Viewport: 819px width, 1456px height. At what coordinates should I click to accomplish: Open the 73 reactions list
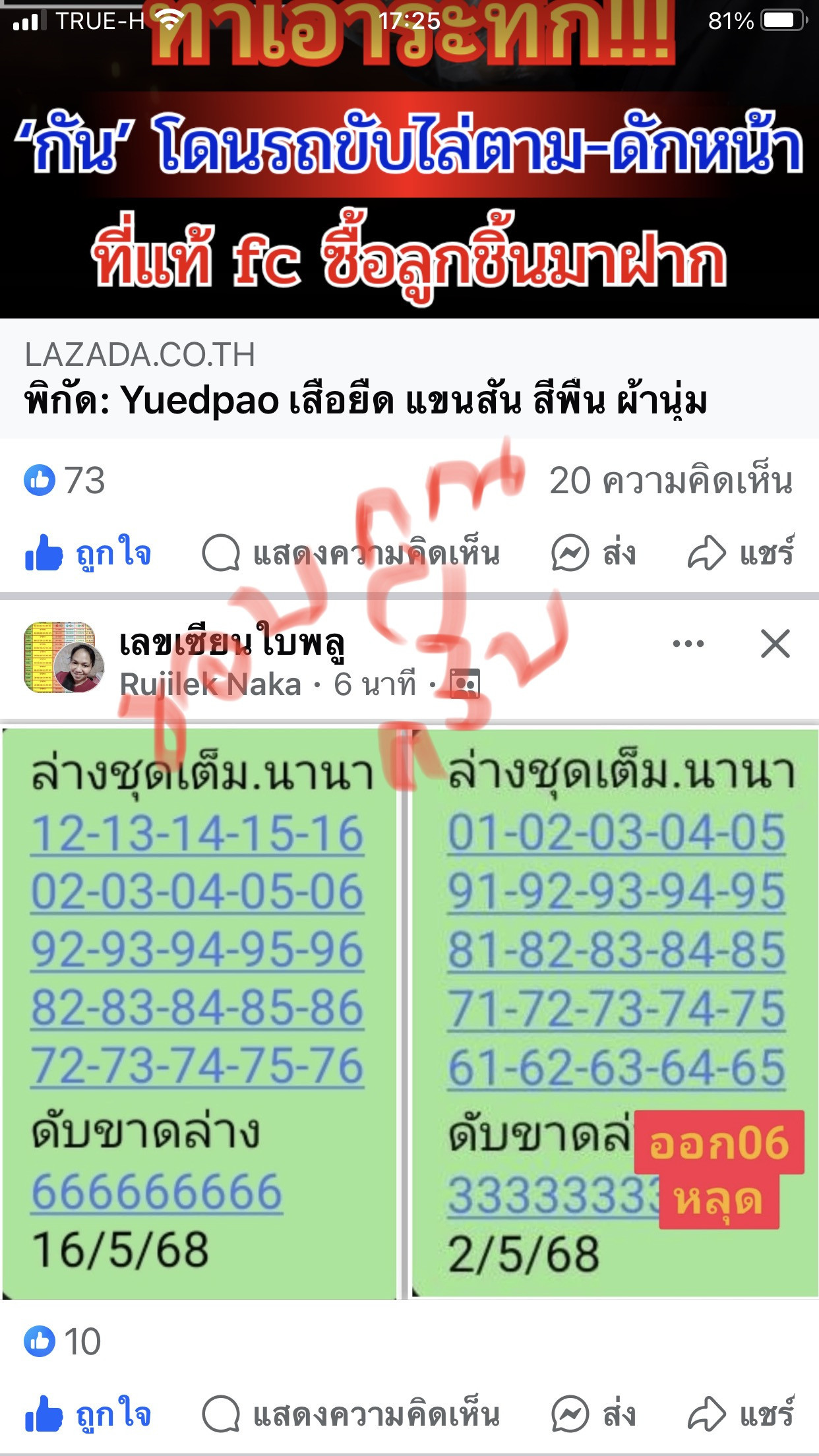click(x=65, y=480)
